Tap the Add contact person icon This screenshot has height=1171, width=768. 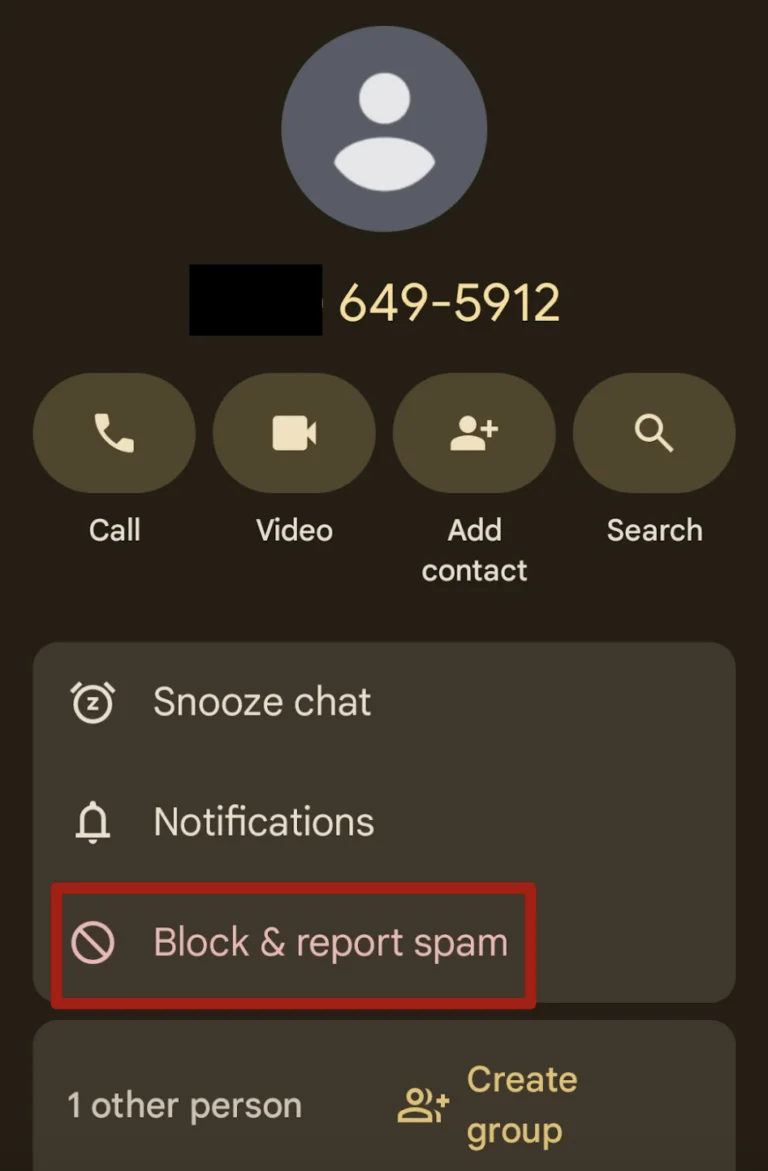point(474,432)
